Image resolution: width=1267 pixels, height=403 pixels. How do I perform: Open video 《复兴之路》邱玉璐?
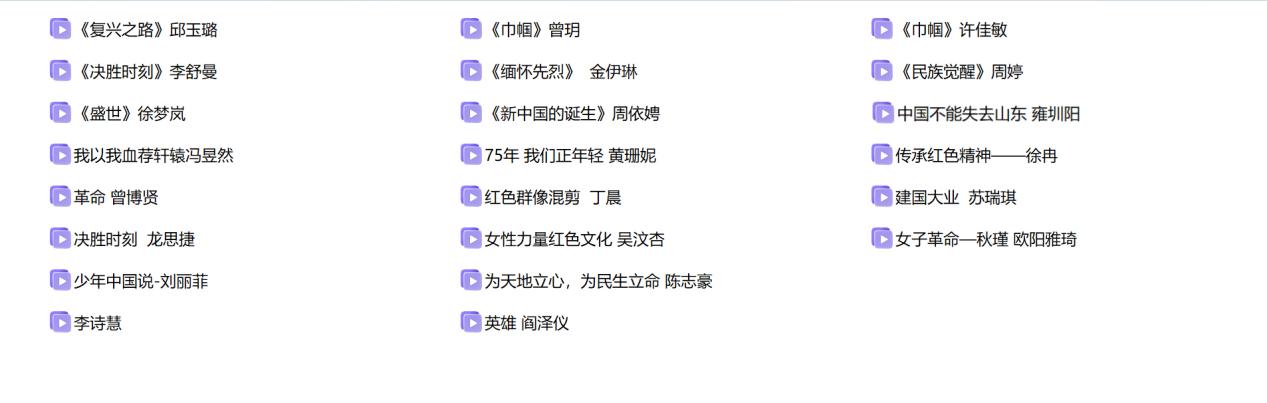coord(145,30)
